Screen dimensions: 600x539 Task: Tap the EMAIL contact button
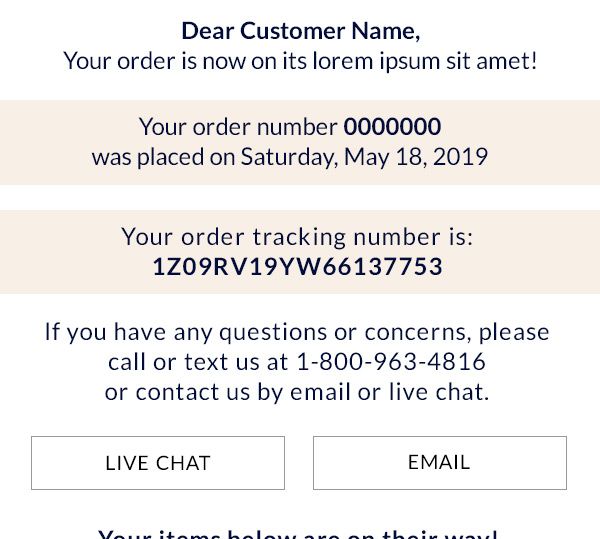tap(439, 463)
